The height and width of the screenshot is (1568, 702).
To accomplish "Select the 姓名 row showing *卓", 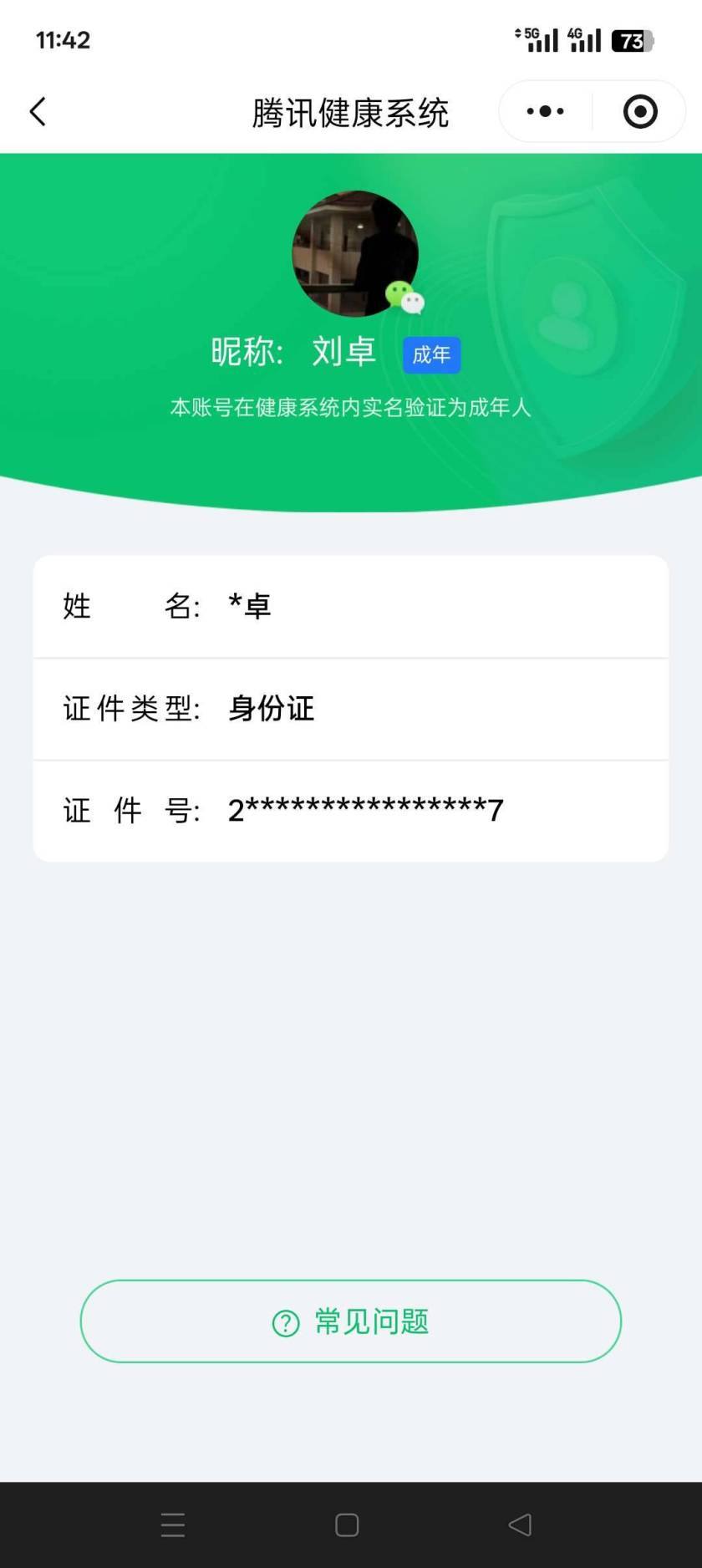I will [x=351, y=607].
